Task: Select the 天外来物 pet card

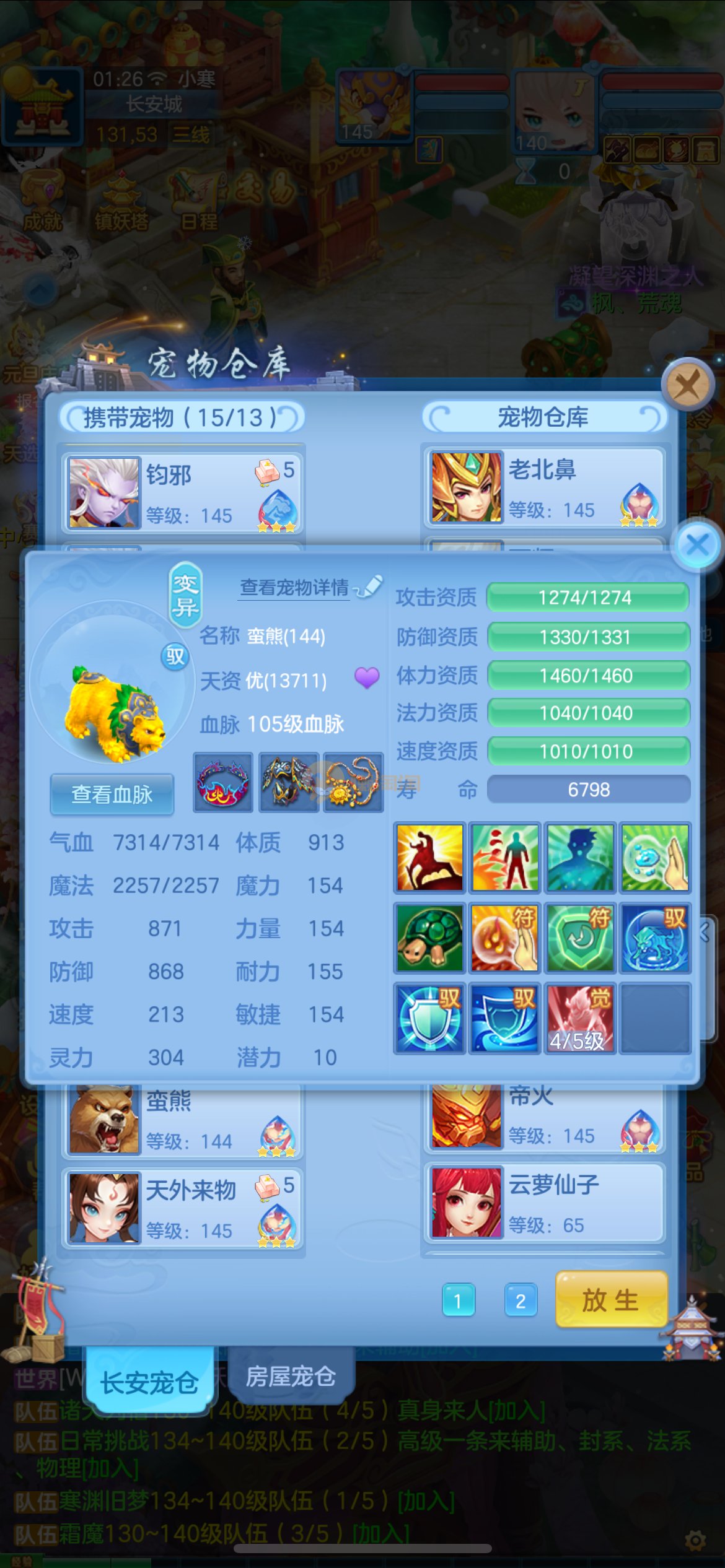Action: pos(182,1208)
